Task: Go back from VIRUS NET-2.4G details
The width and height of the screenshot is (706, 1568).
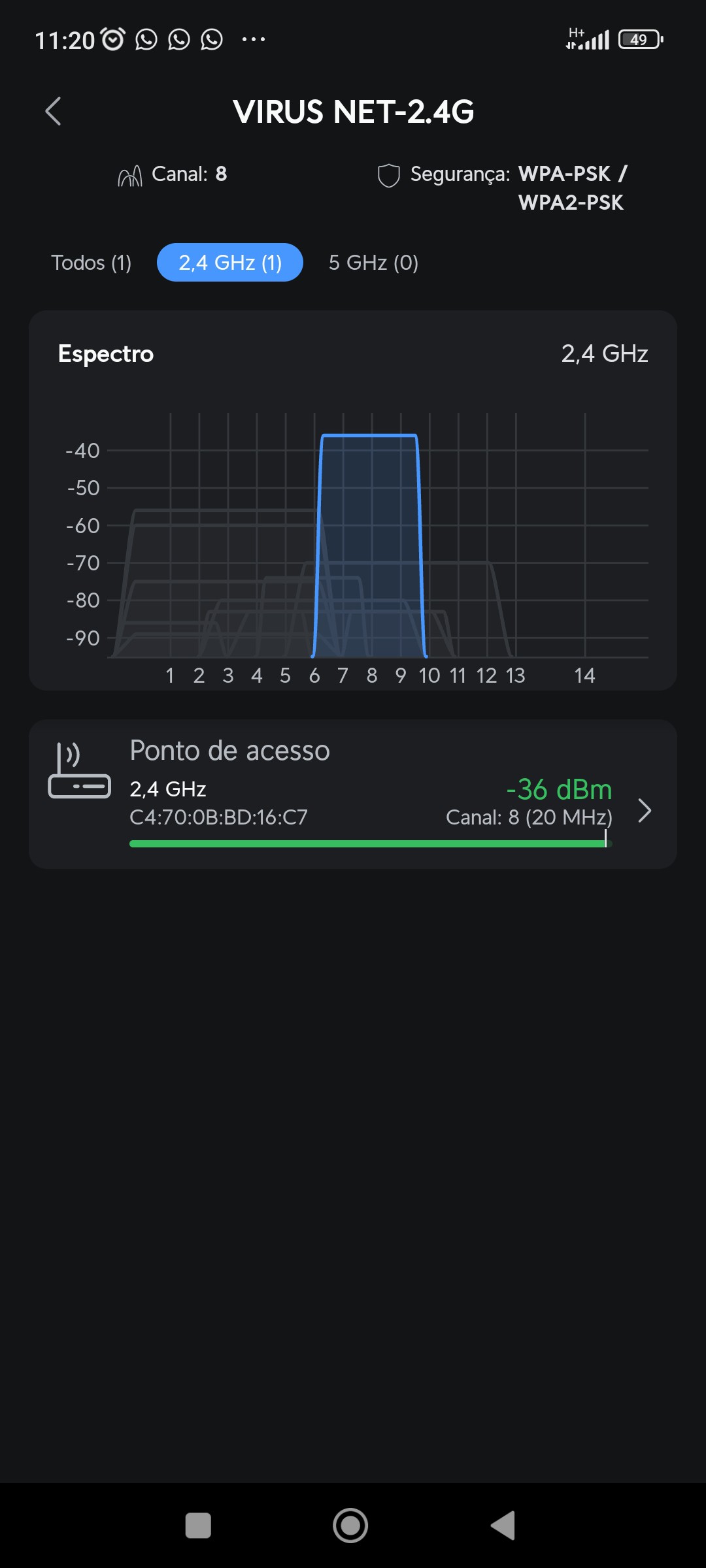Action: (54, 111)
